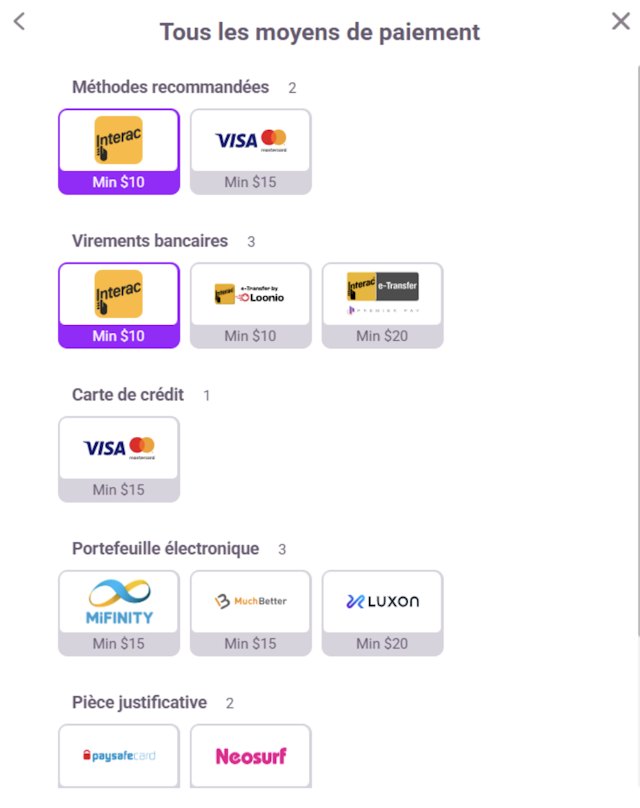Choose the paysafecard voucher option
This screenshot has width=640, height=808.
(x=119, y=756)
